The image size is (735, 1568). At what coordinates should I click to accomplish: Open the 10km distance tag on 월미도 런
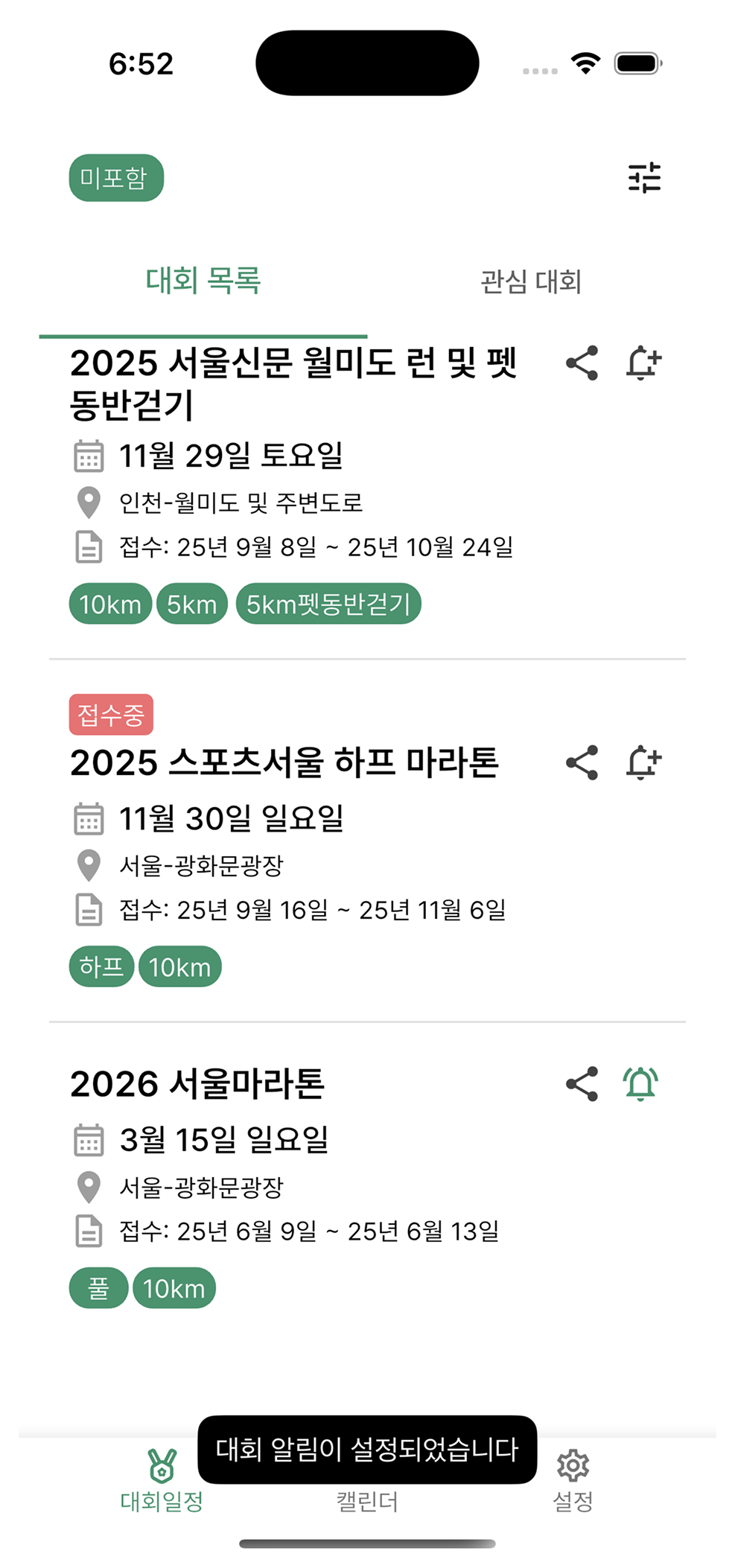click(109, 604)
